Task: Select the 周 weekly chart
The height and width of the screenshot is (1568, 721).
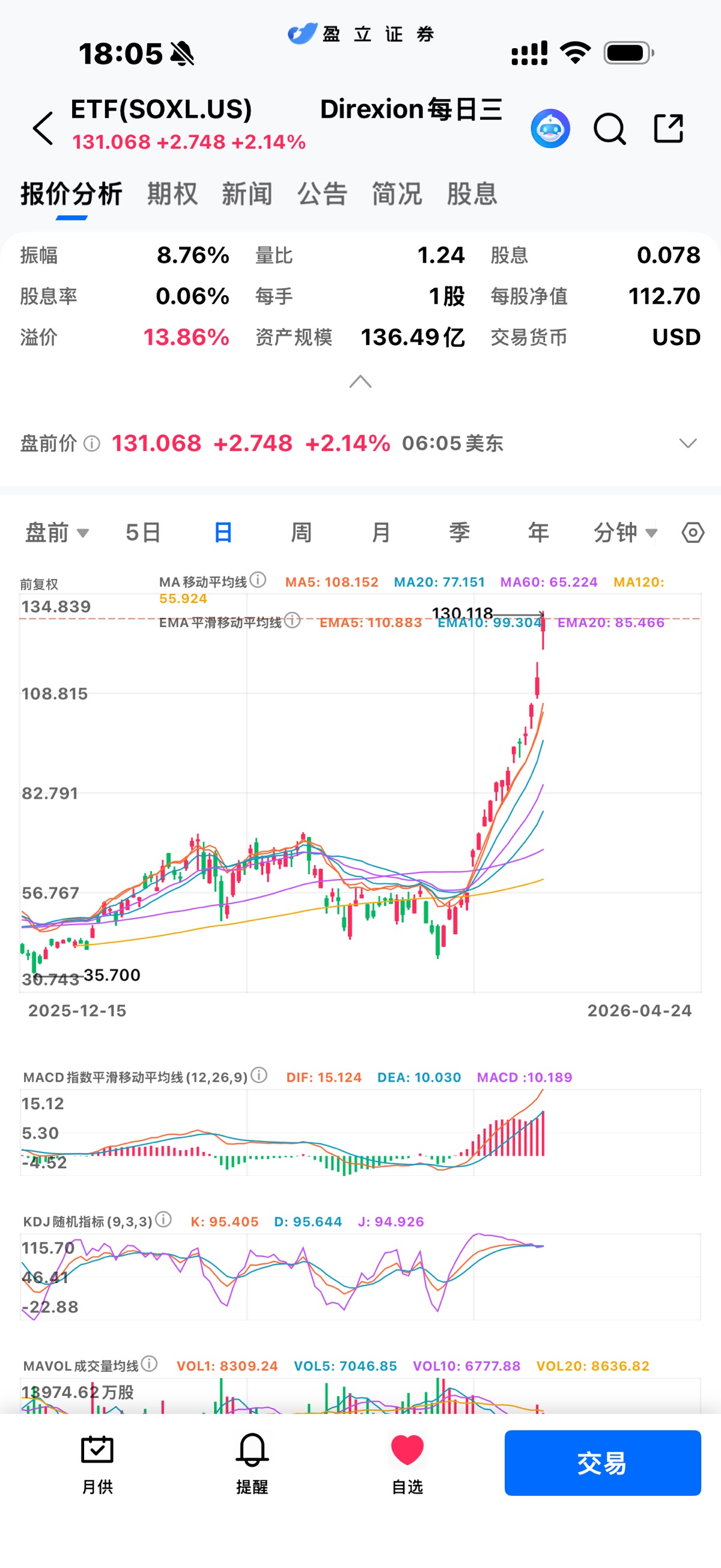Action: [301, 533]
